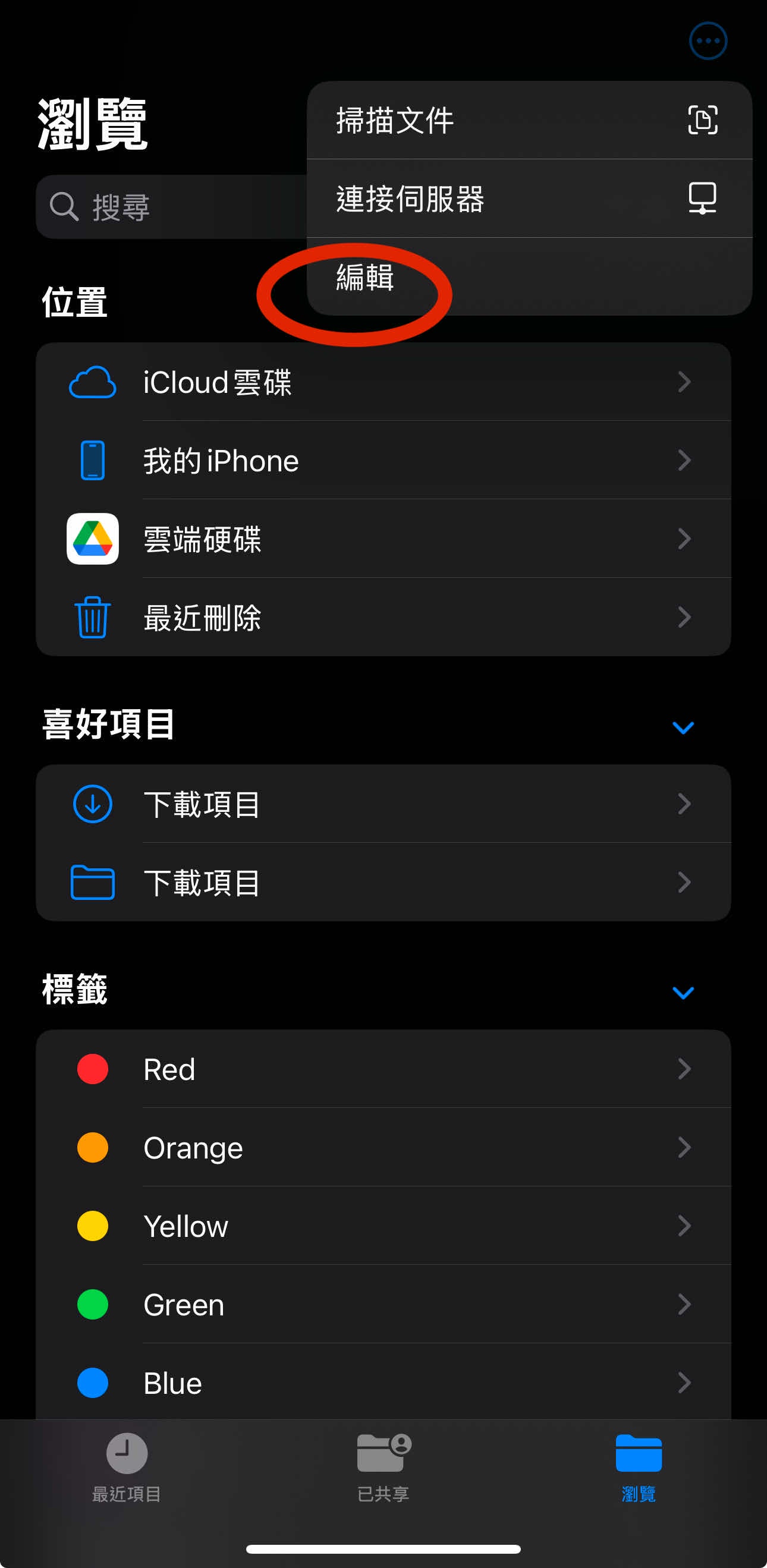Collapse the 標籤 section
This screenshot has height=1568, width=767.
(683, 992)
